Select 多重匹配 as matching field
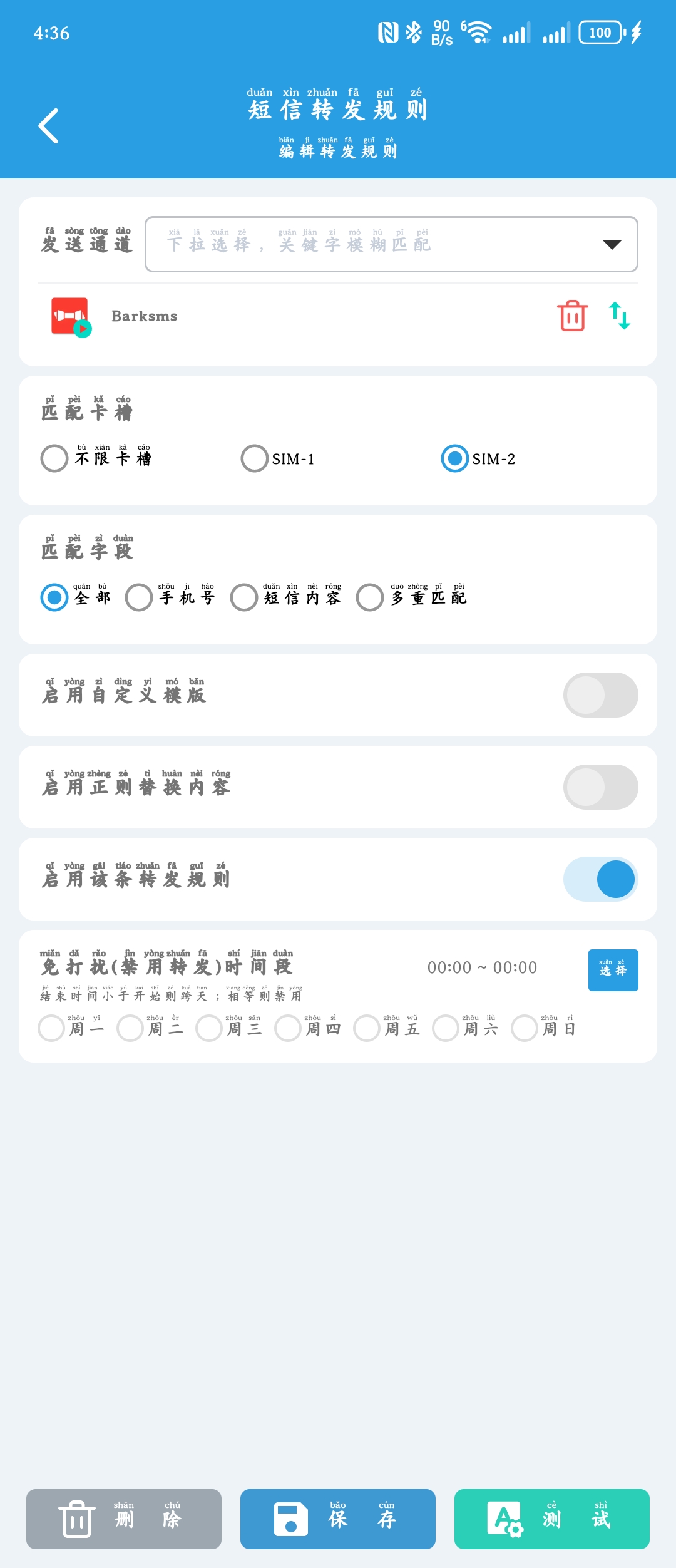This screenshot has width=676, height=1568. [x=371, y=597]
